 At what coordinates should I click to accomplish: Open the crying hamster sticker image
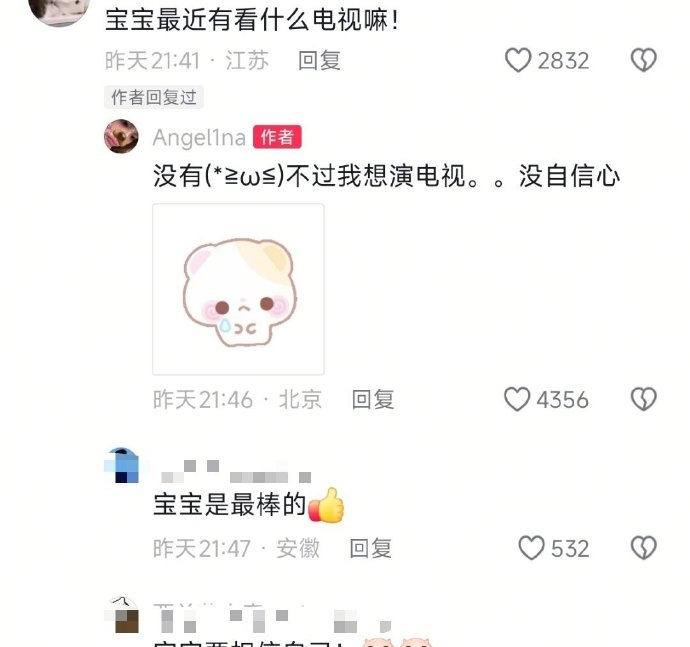[238, 289]
